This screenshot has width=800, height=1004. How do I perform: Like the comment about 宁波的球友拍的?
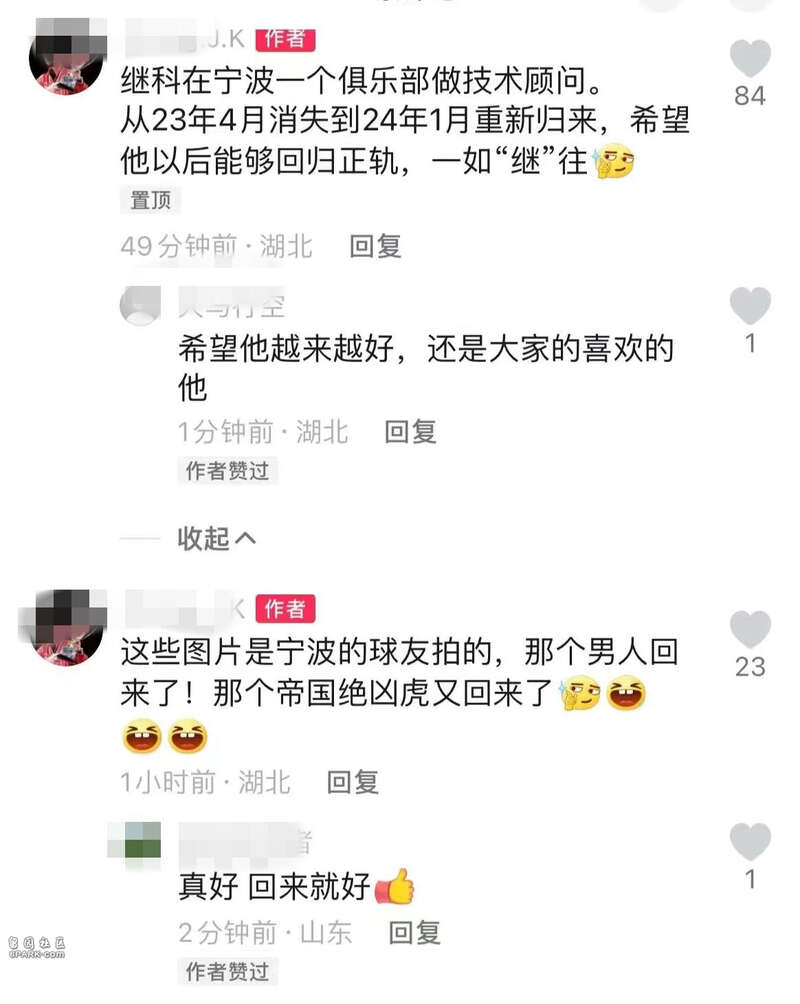click(x=749, y=630)
